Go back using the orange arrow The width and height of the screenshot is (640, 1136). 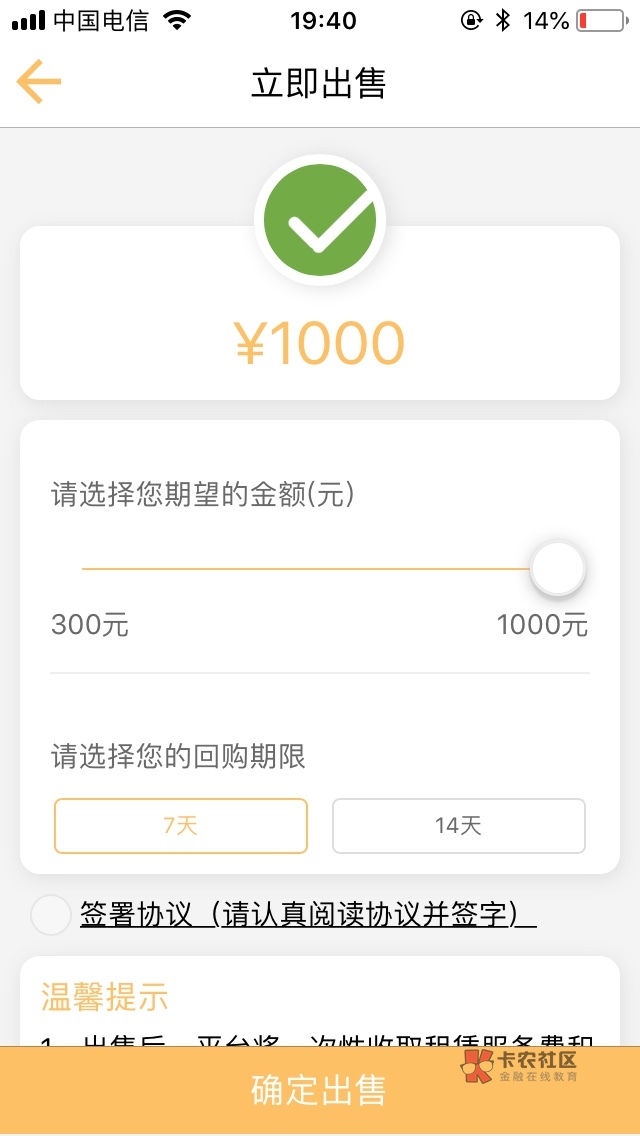[39, 82]
